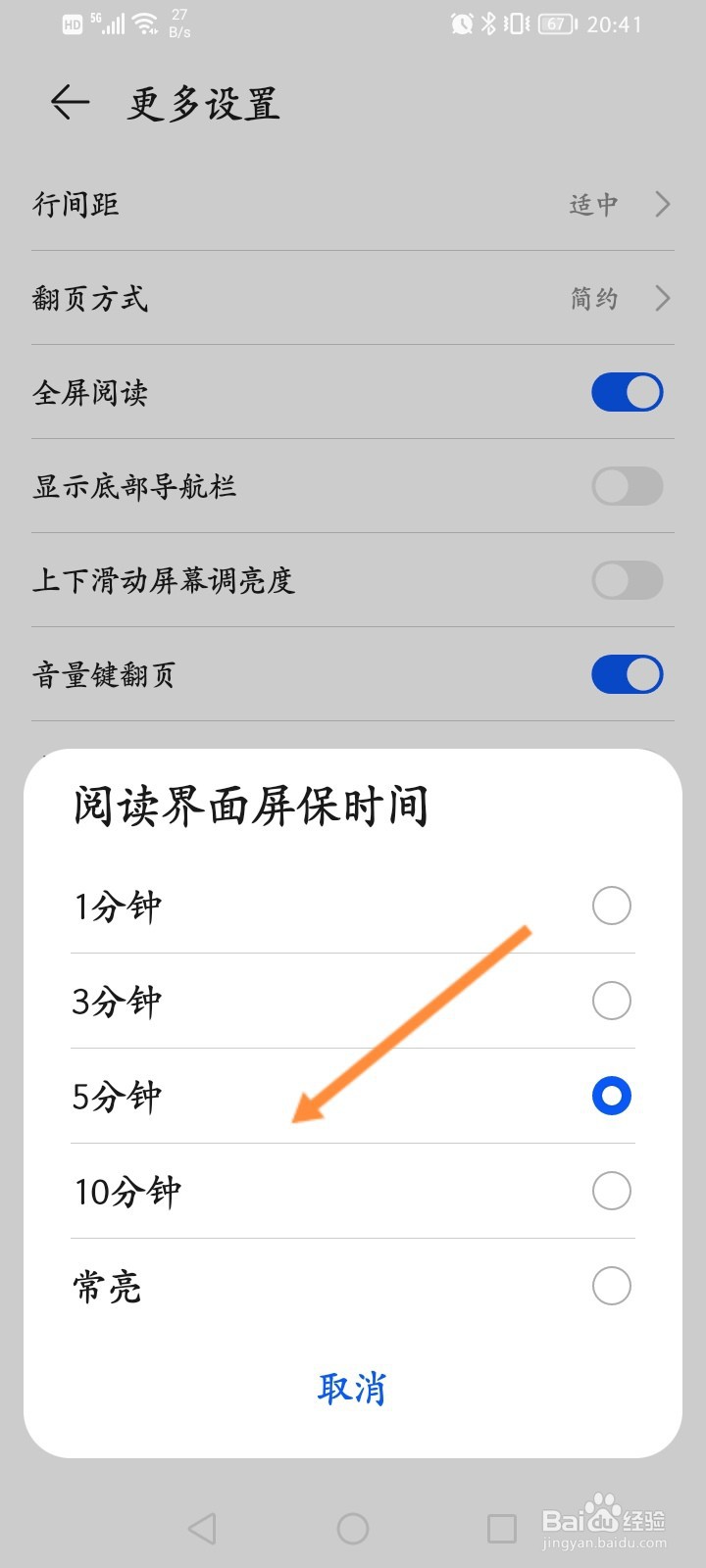Enable the 显示底部导航栏 switch
706x1568 pixels.
tap(627, 486)
